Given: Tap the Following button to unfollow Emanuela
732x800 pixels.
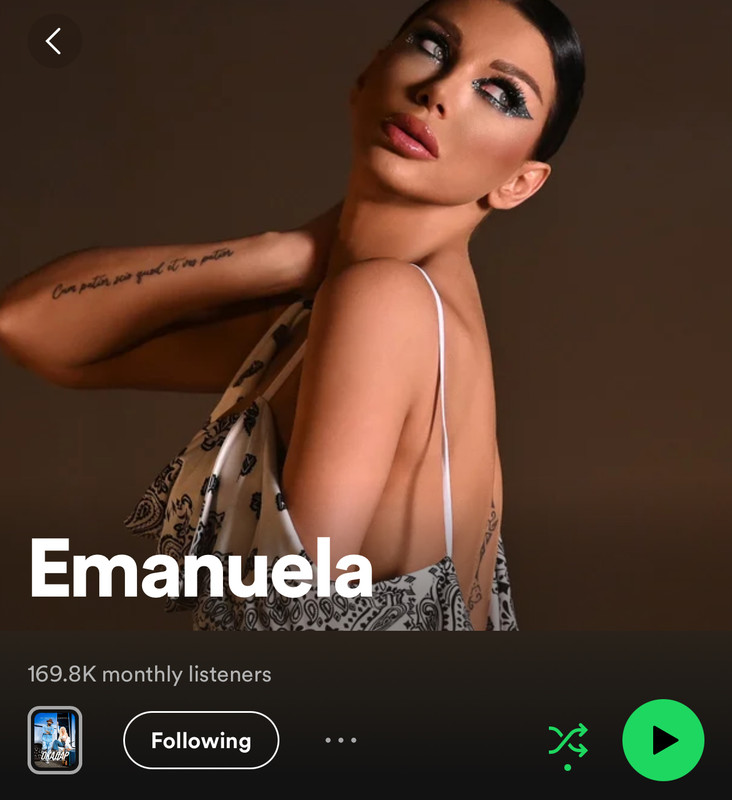Looking at the screenshot, I should [201, 740].
